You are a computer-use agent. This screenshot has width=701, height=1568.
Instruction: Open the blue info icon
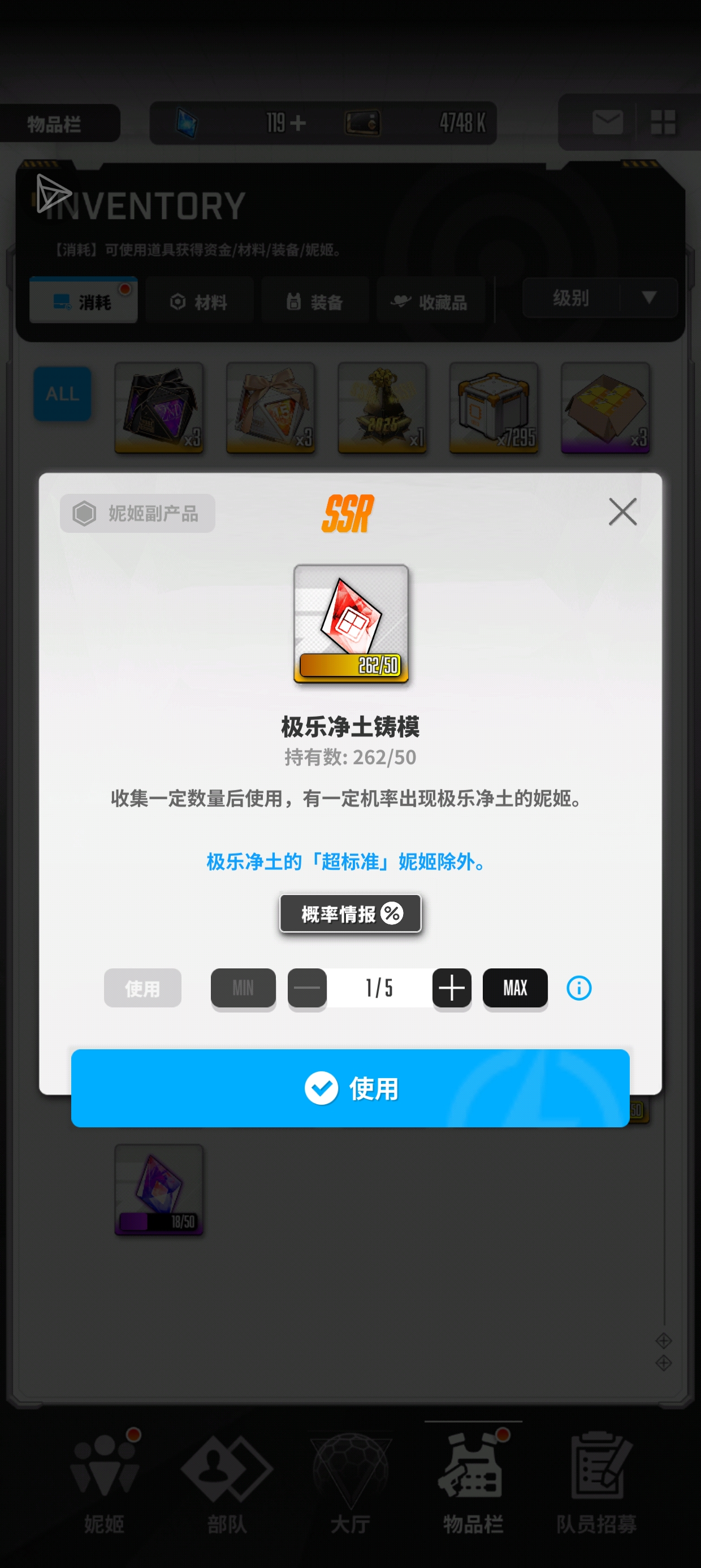(x=578, y=987)
